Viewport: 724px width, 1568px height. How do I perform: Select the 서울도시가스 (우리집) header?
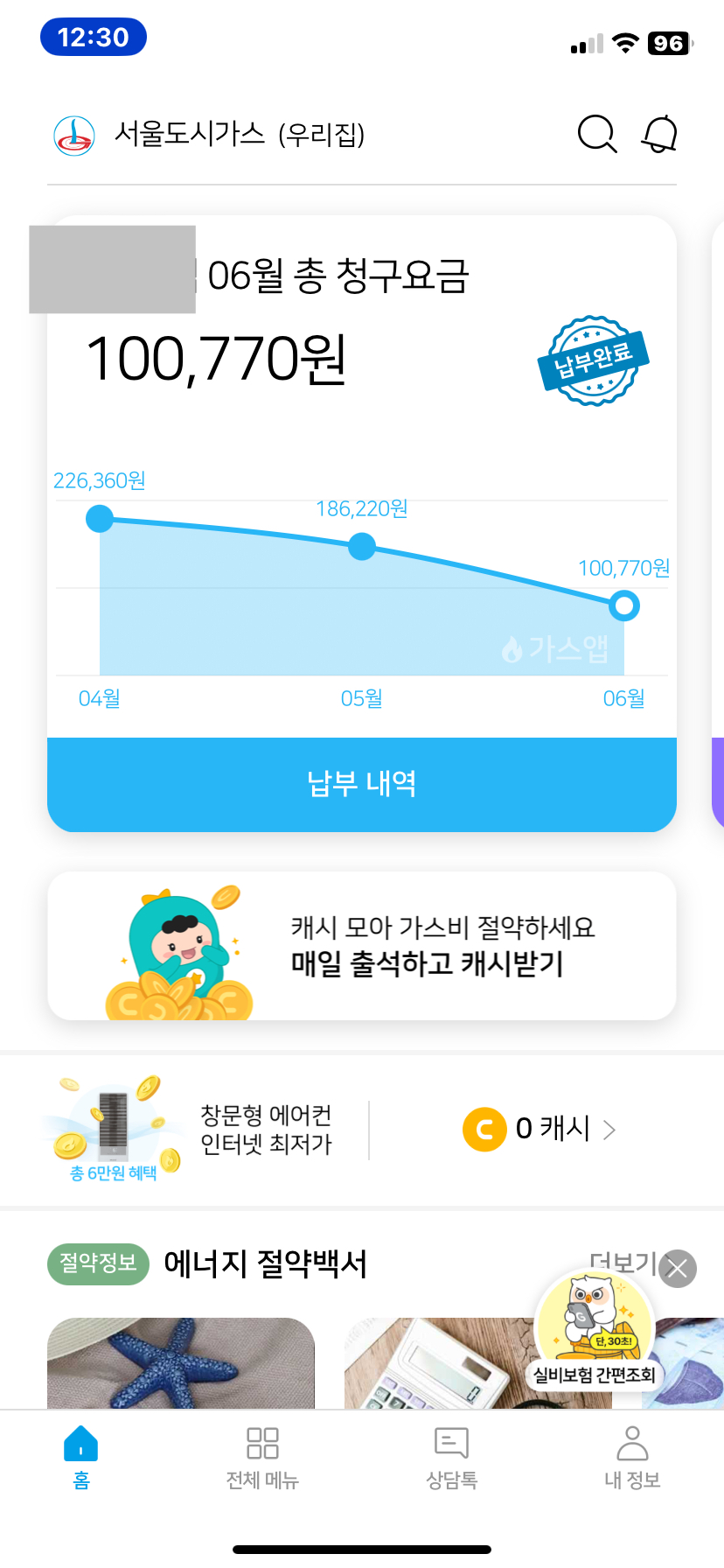(x=210, y=135)
